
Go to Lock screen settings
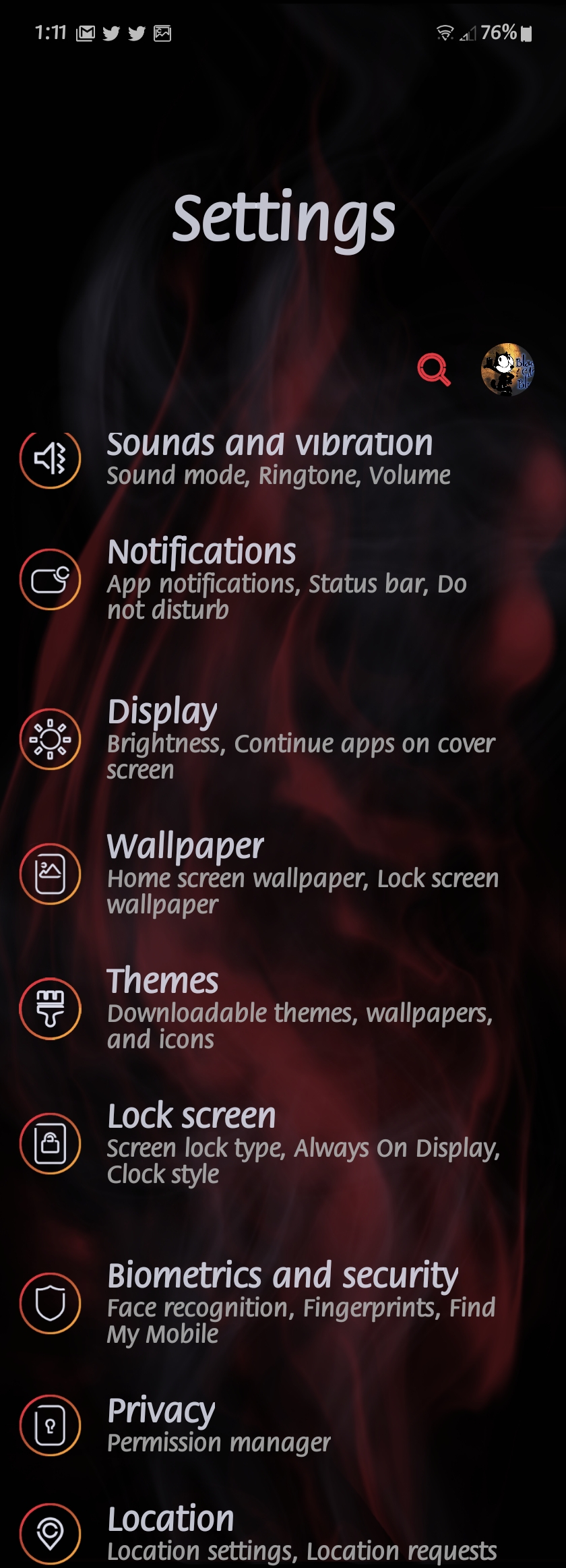270,1143
